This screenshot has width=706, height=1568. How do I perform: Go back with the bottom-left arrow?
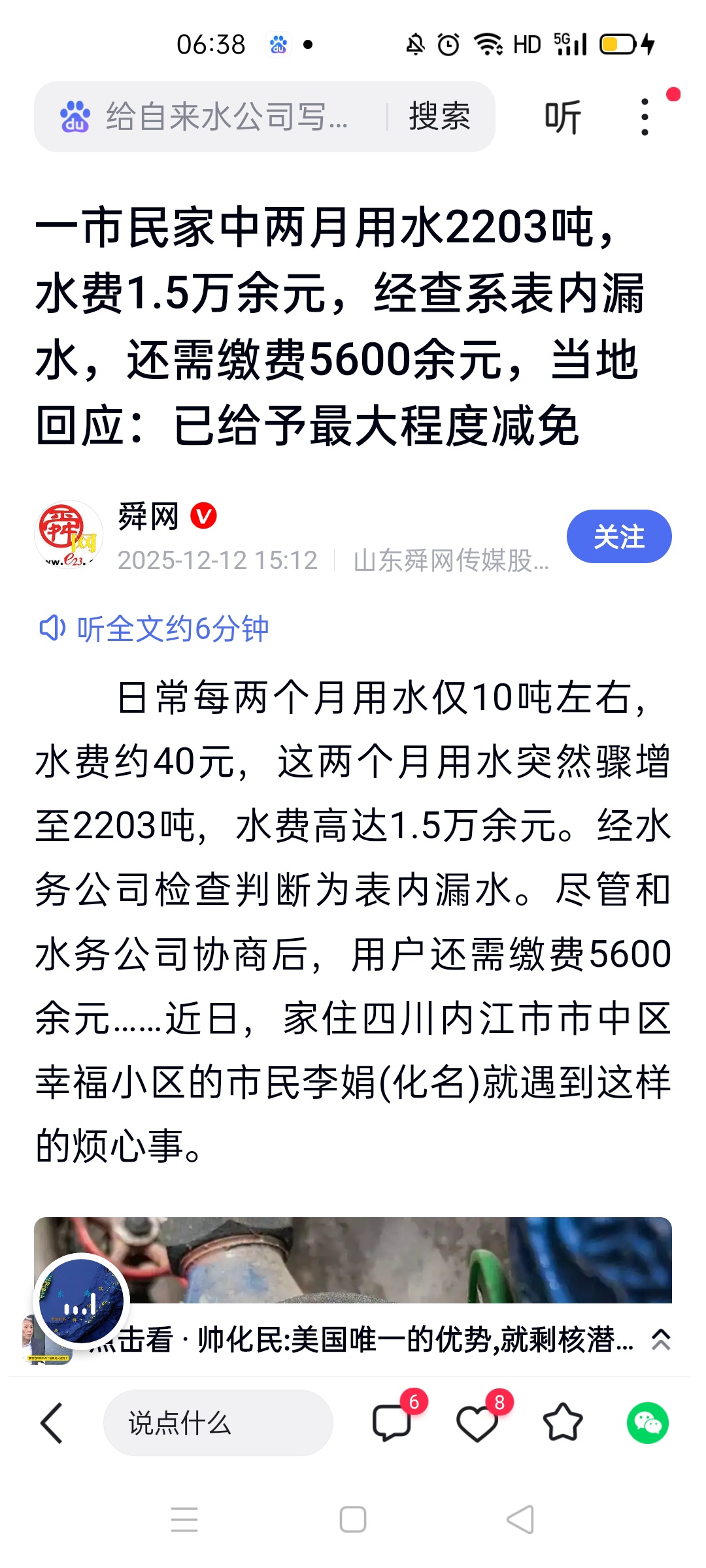[x=52, y=1423]
